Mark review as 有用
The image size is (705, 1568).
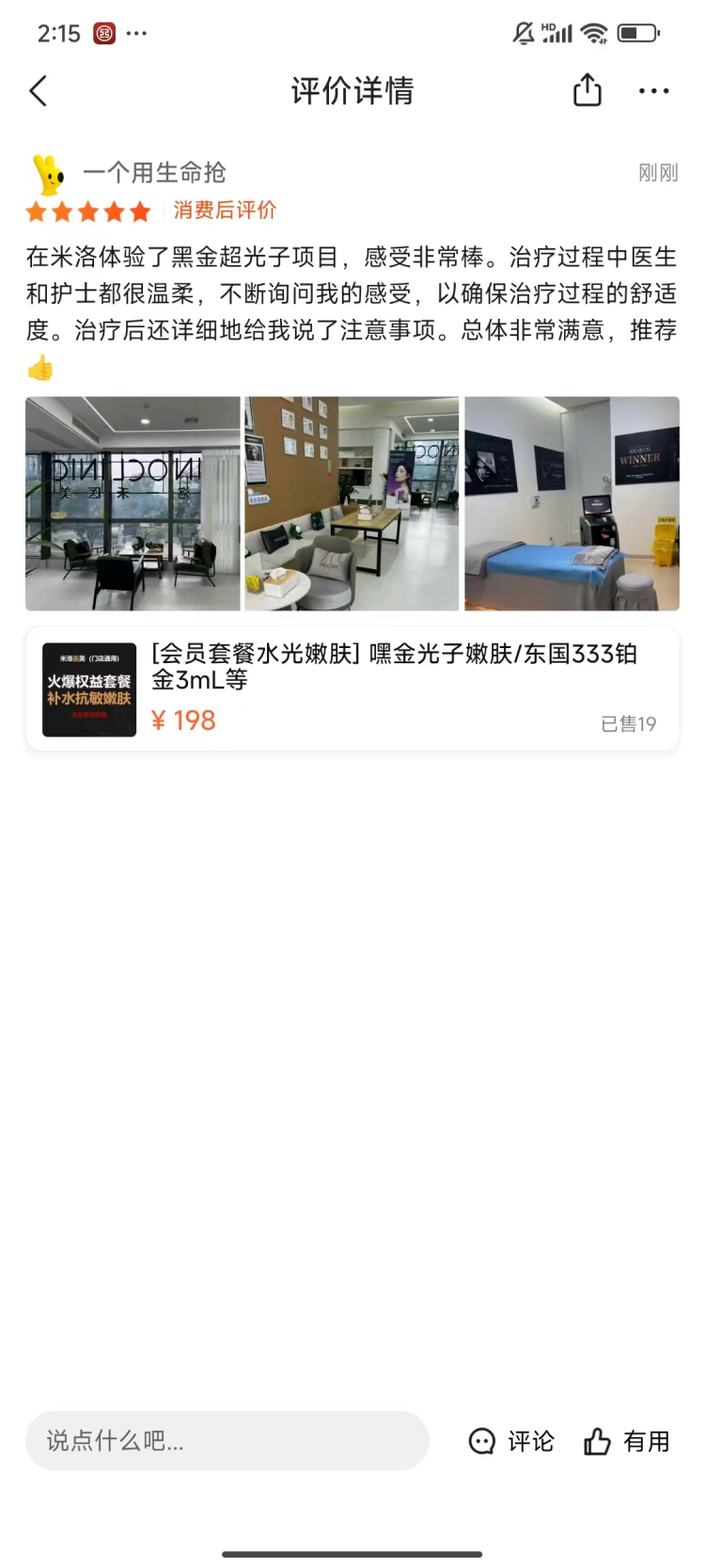click(627, 1441)
